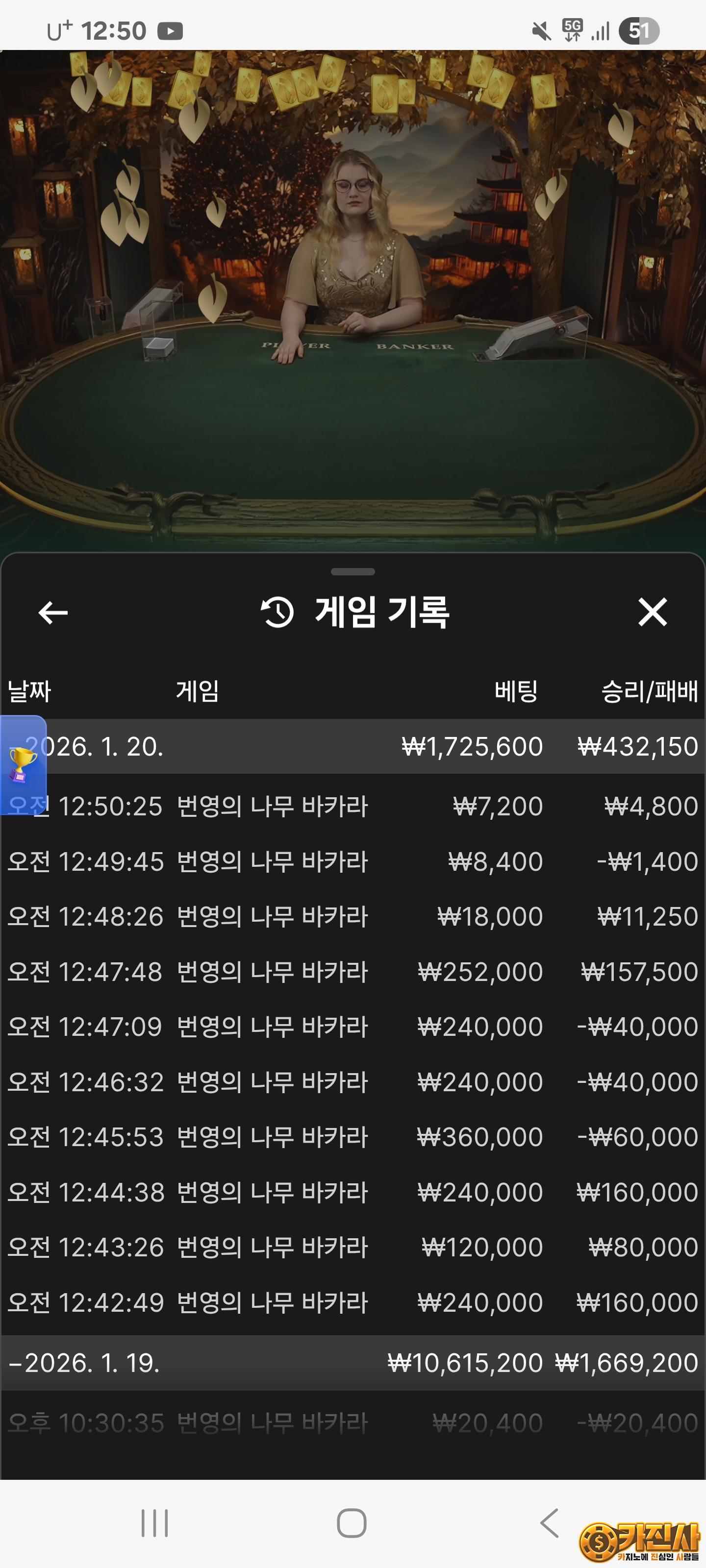The width and height of the screenshot is (706, 1568).
Task: Open the 12:48:26 game record
Action: click(353, 917)
